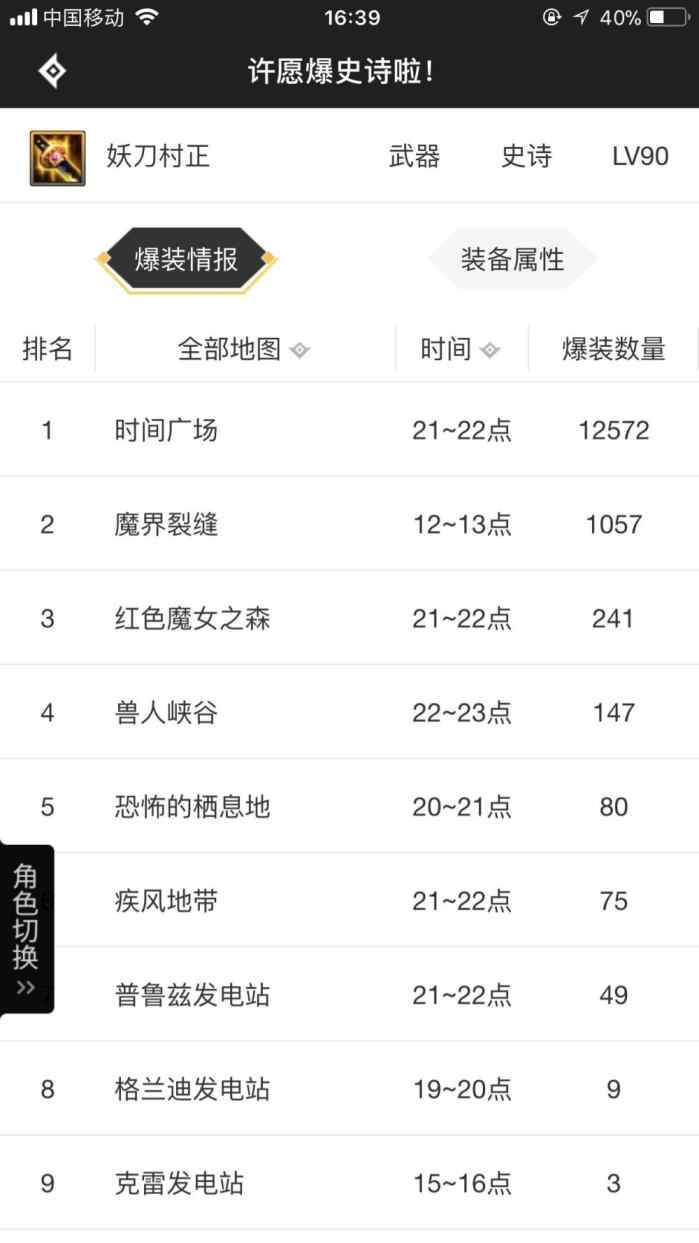The image size is (699, 1243).
Task: Tap the diamond logo icon in header
Action: coord(52,72)
